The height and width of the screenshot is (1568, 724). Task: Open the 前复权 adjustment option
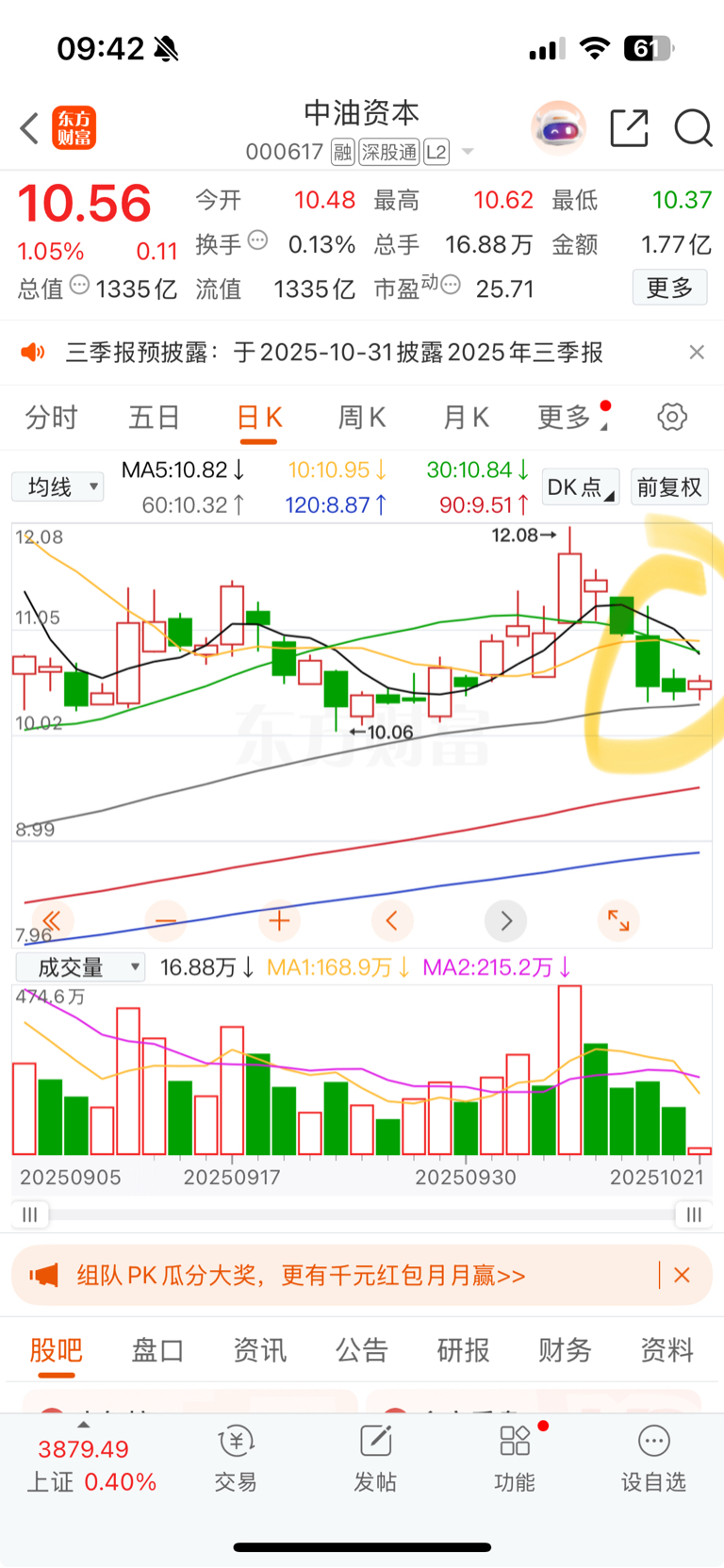669,487
